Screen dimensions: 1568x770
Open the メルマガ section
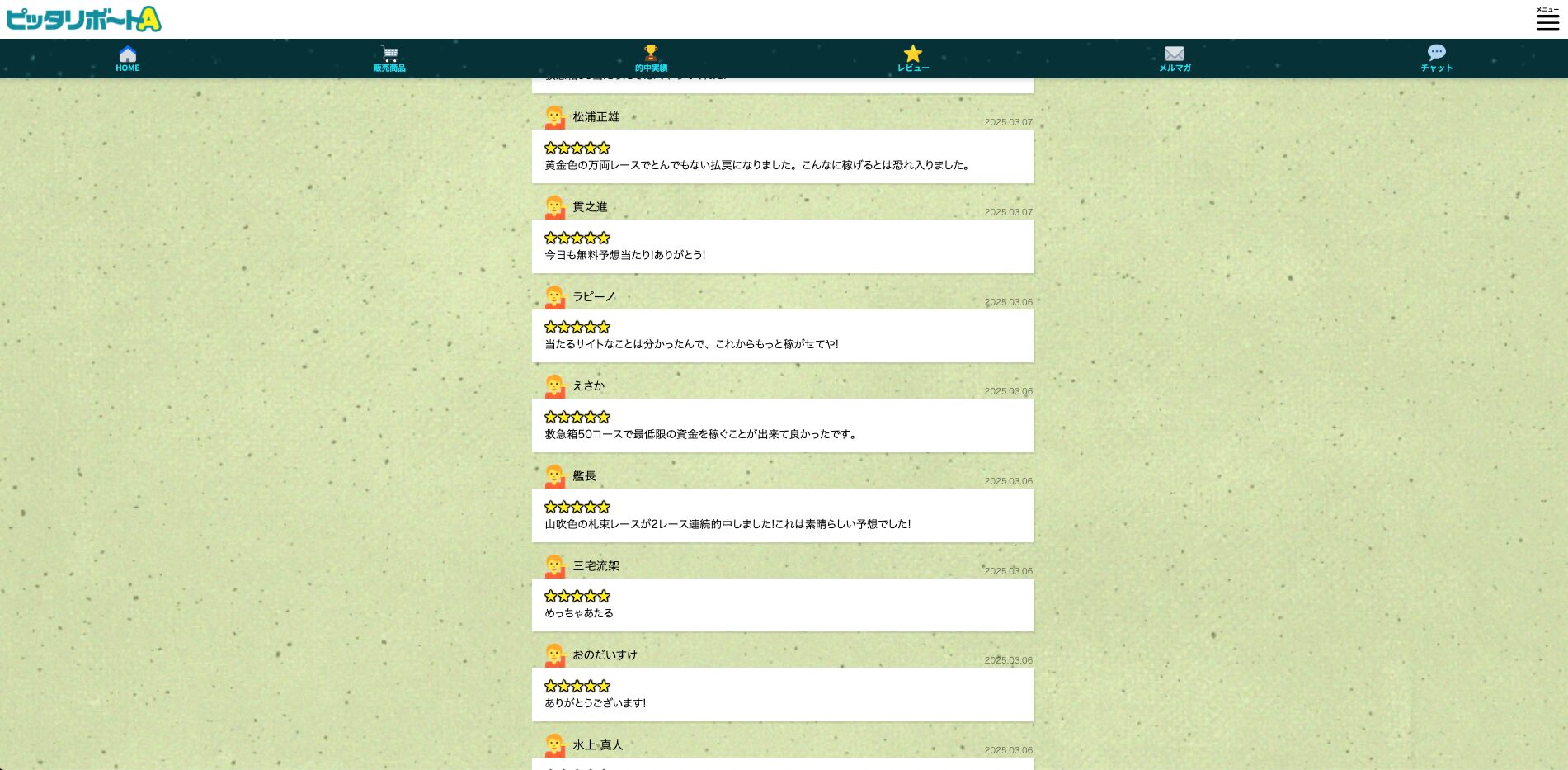(x=1175, y=59)
